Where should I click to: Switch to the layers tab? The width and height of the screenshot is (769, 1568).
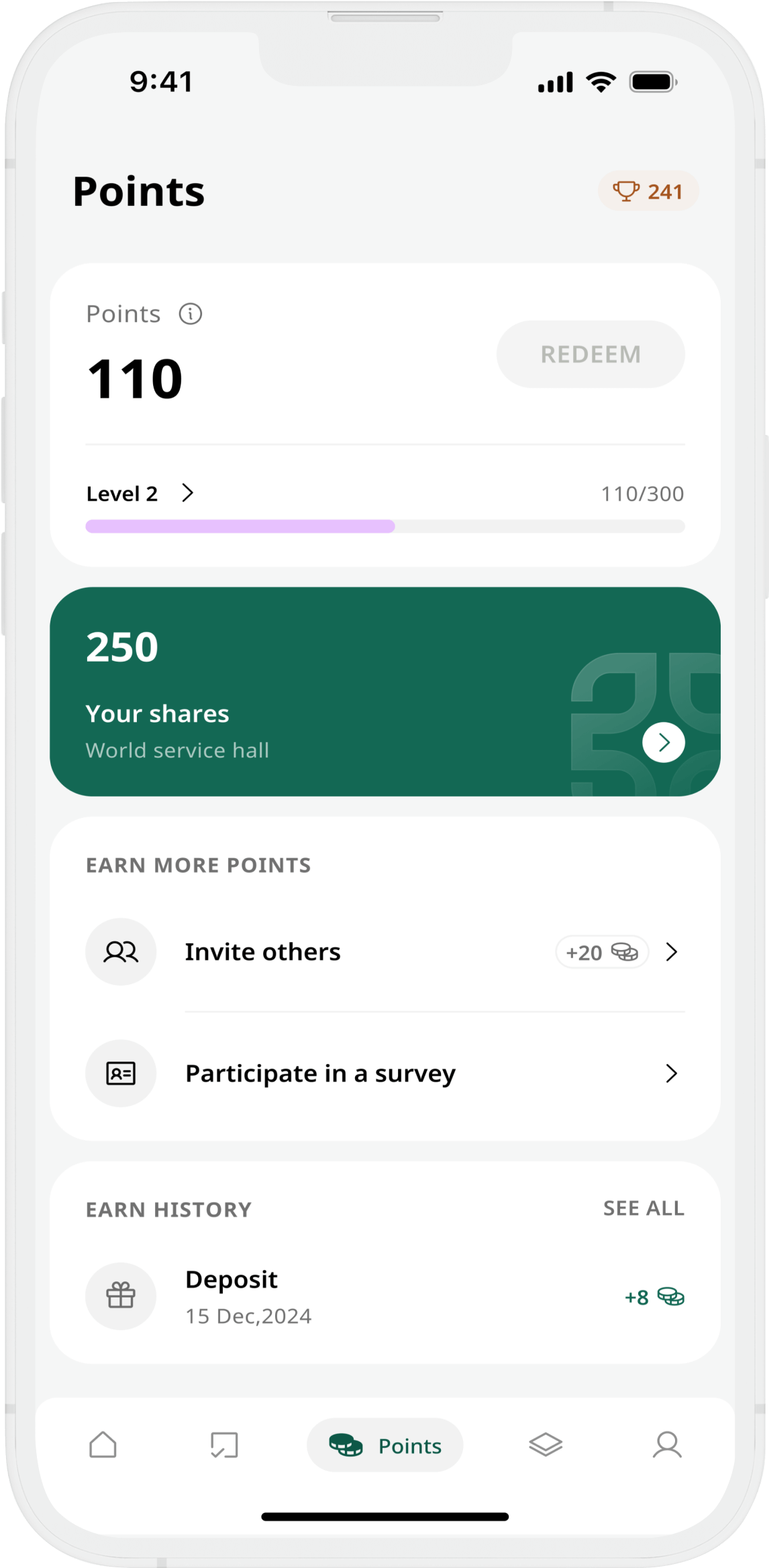click(x=546, y=1445)
